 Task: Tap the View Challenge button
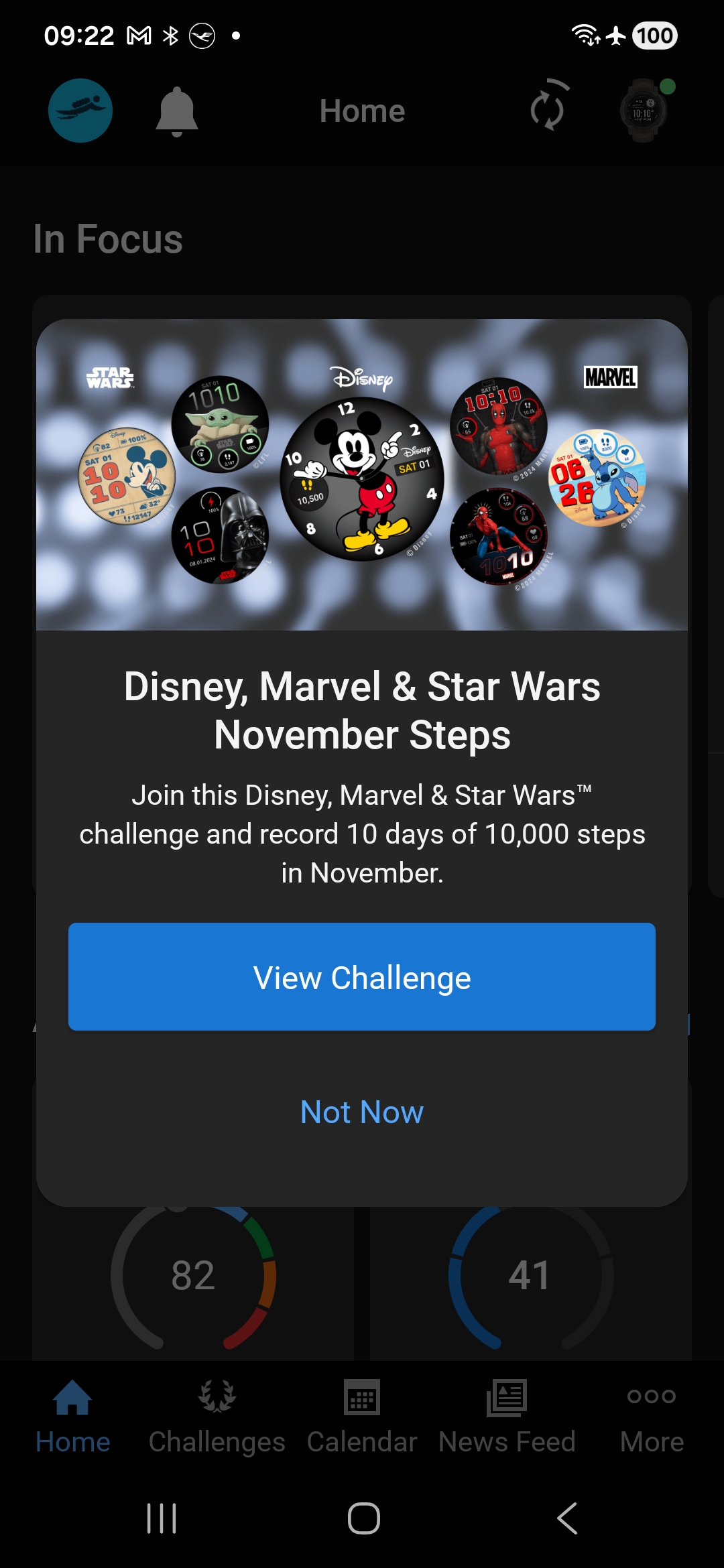(362, 976)
